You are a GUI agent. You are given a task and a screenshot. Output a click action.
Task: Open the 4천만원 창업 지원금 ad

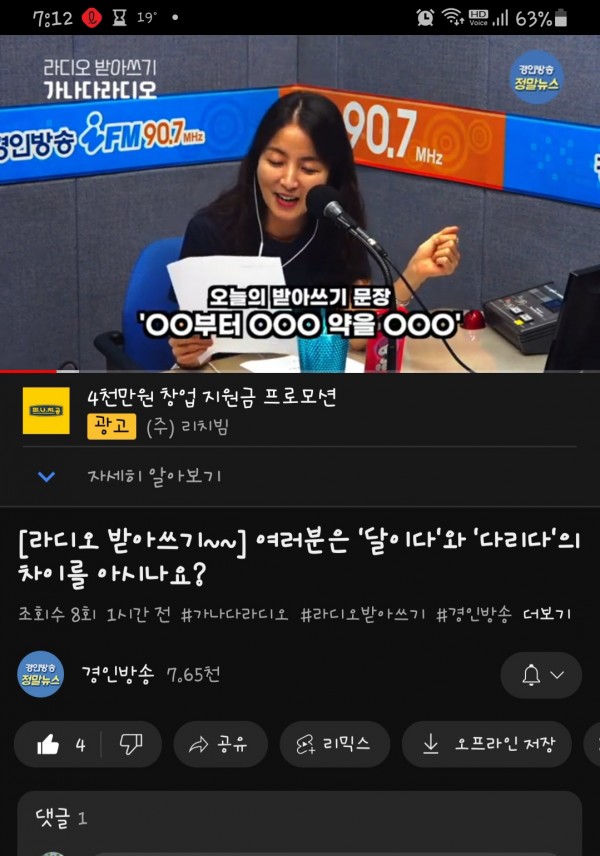[212, 397]
